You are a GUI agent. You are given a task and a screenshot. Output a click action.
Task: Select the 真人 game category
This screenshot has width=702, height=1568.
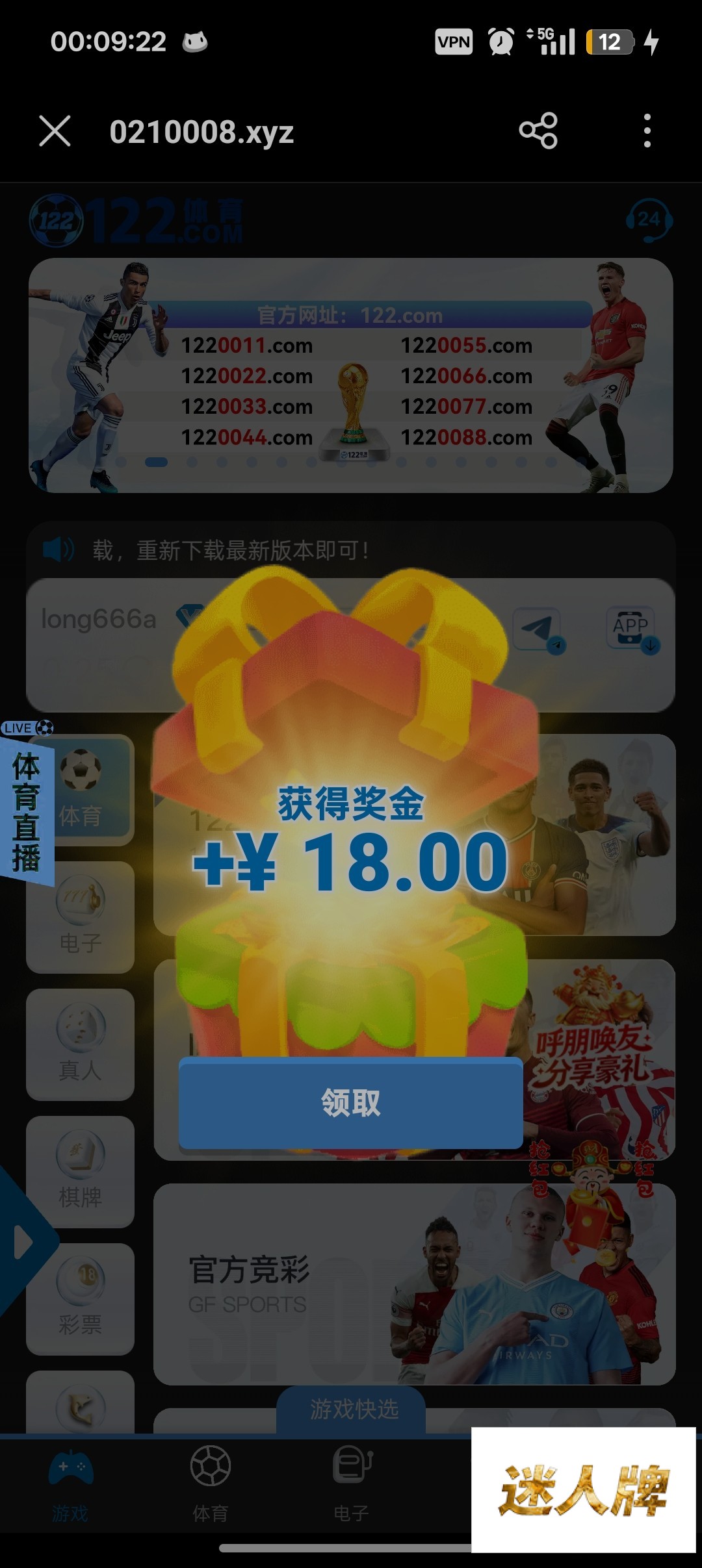(81, 1044)
